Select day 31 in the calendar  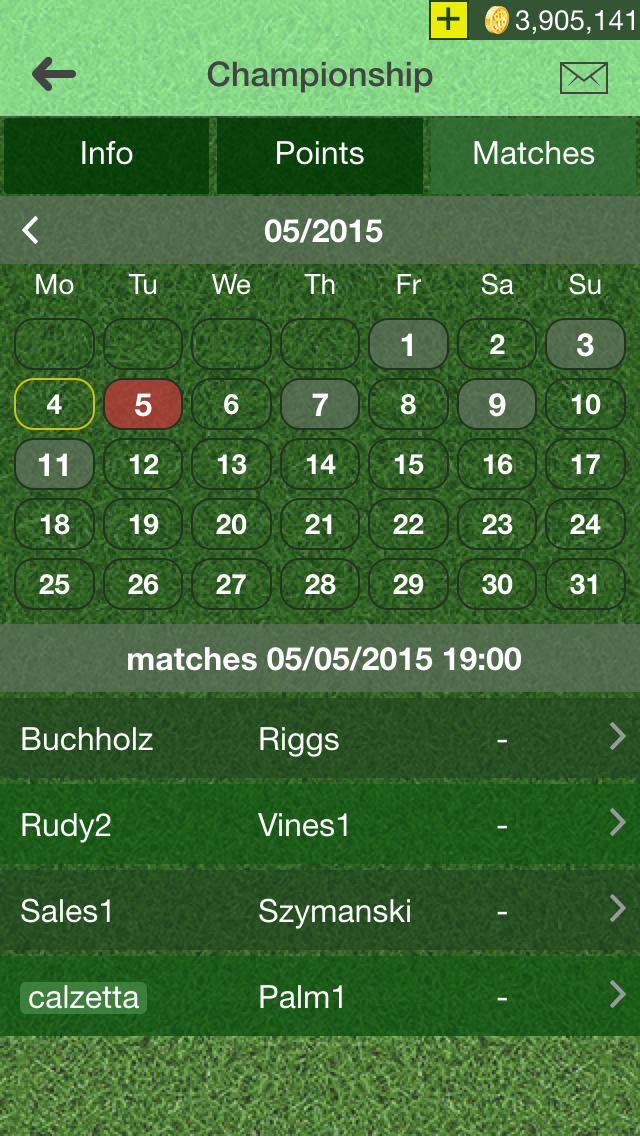tap(585, 584)
